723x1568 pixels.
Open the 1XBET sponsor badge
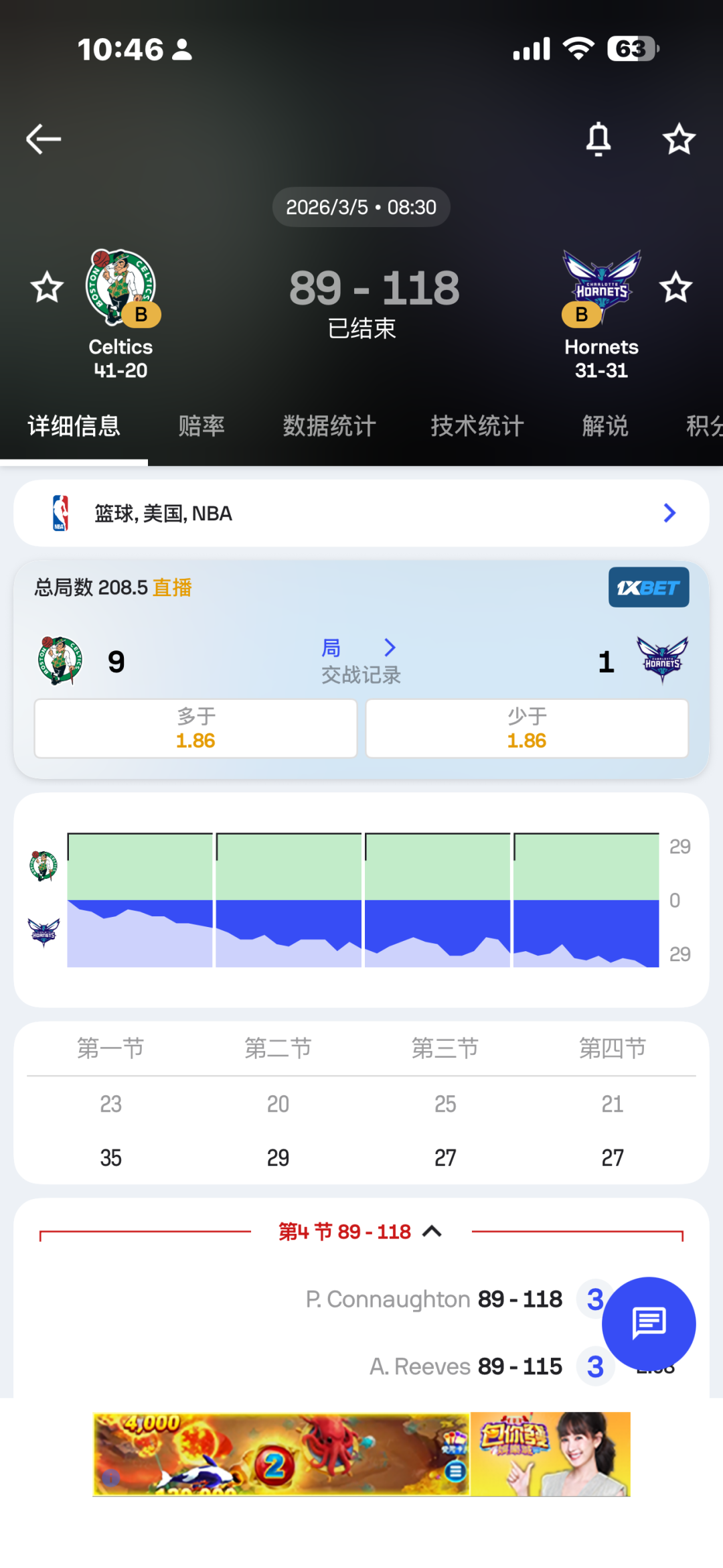[648, 587]
